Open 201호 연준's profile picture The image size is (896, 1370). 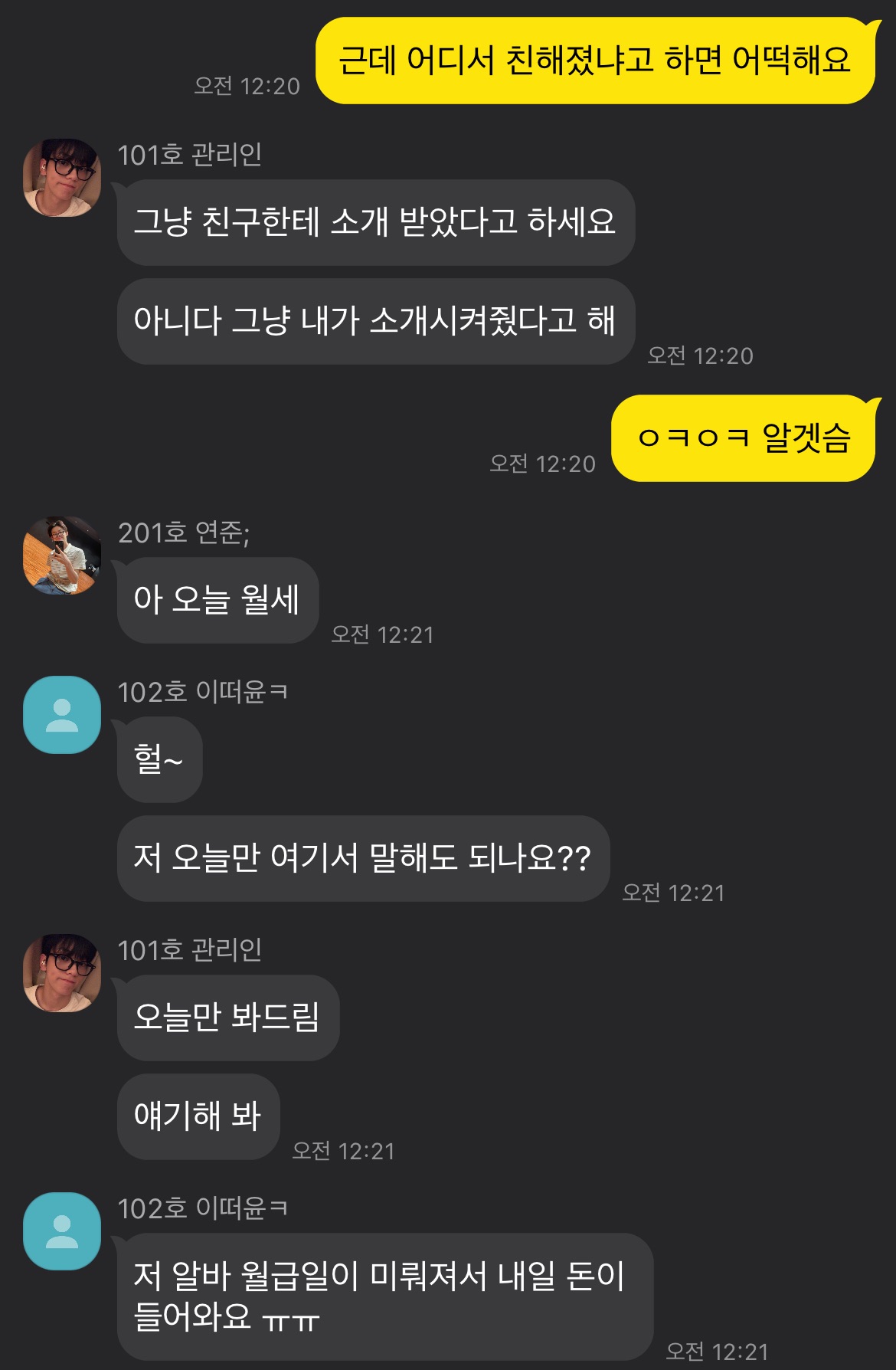[x=62, y=555]
